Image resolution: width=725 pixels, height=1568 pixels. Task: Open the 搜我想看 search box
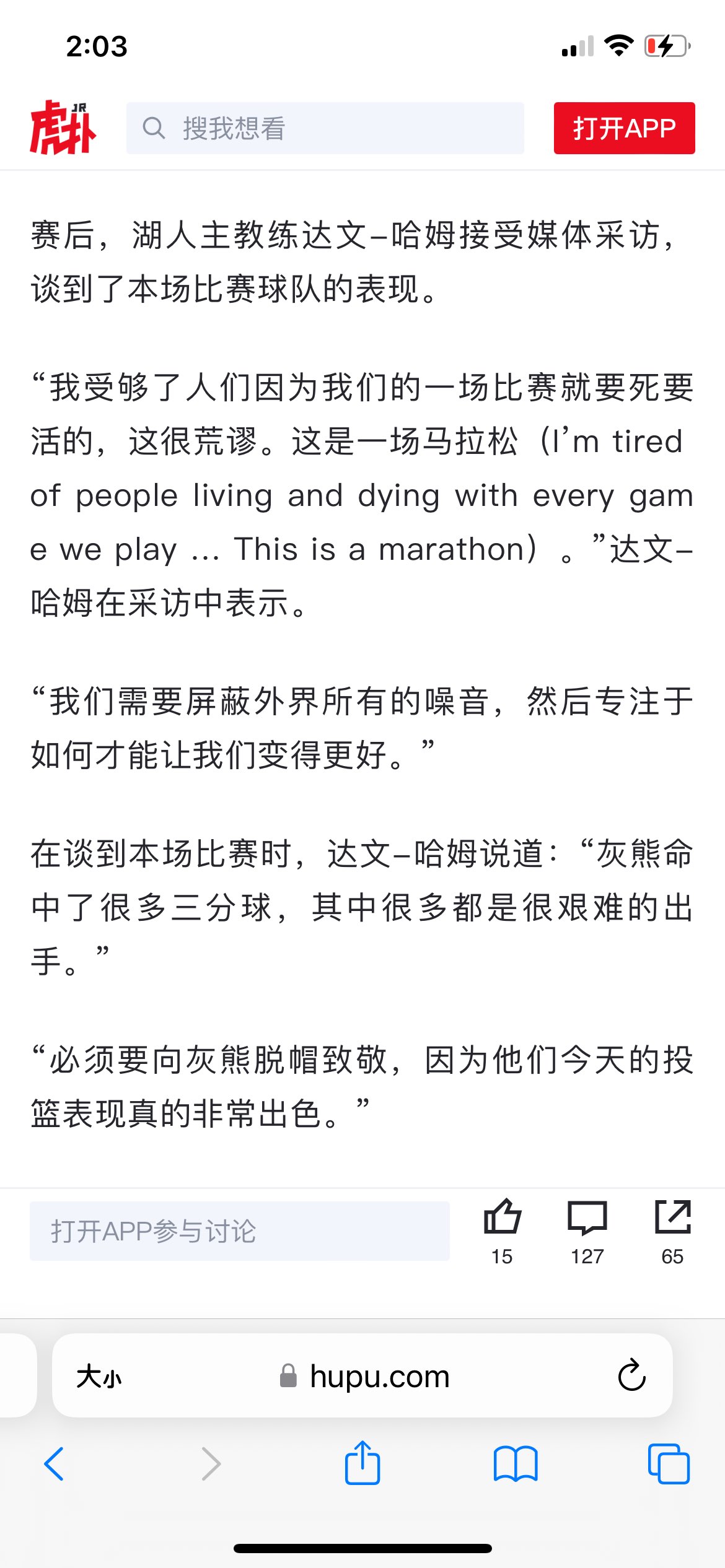(325, 128)
